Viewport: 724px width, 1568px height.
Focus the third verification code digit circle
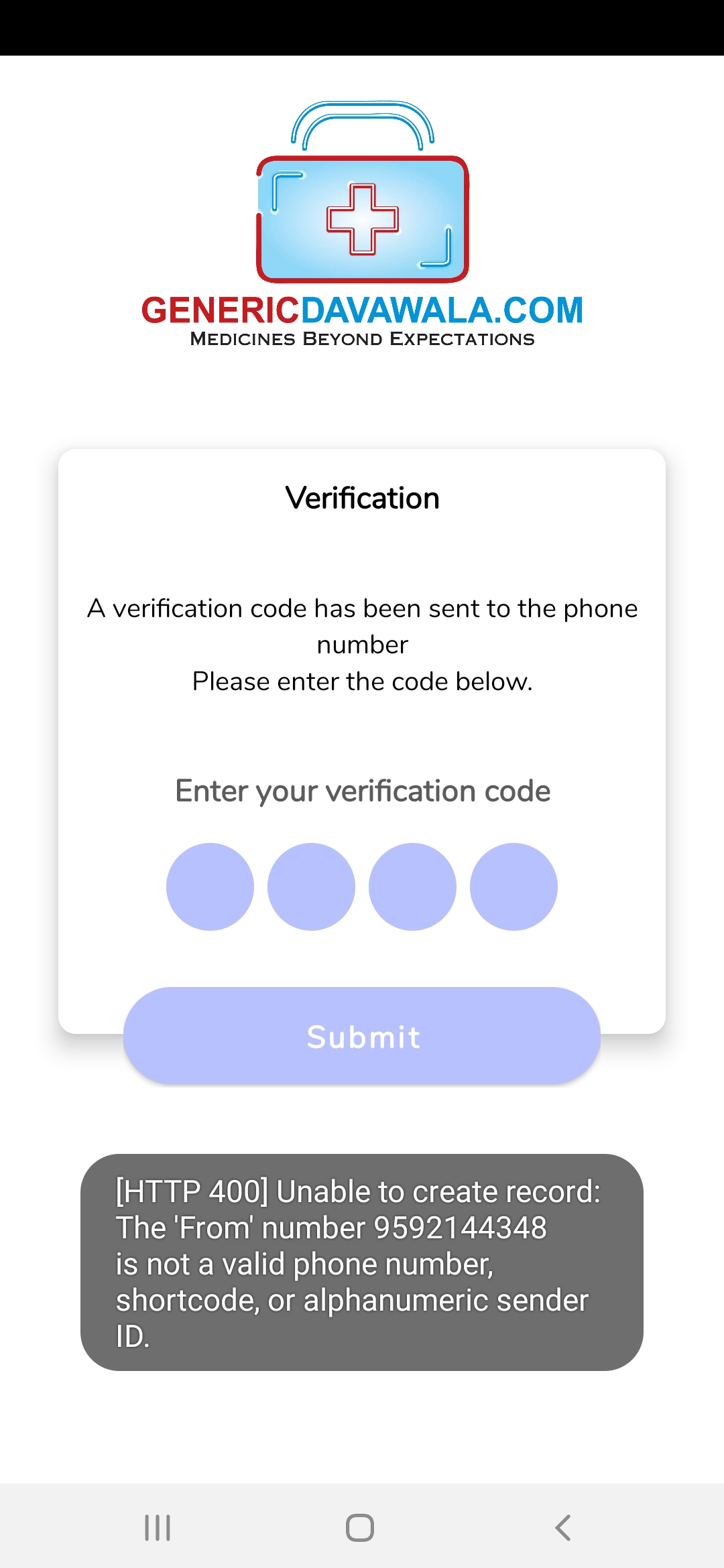point(412,887)
